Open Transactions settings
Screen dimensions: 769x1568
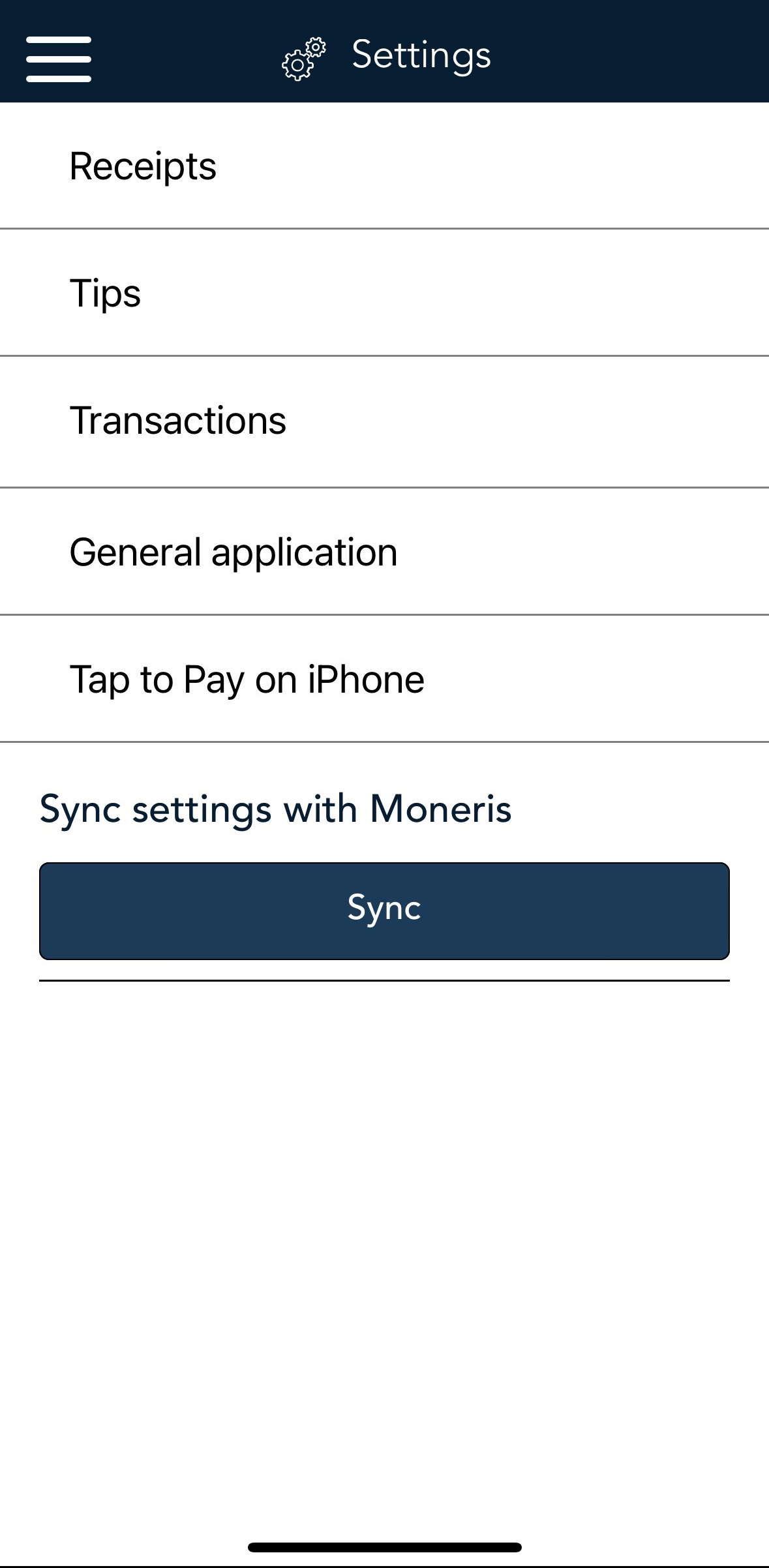pyautogui.click(x=384, y=421)
